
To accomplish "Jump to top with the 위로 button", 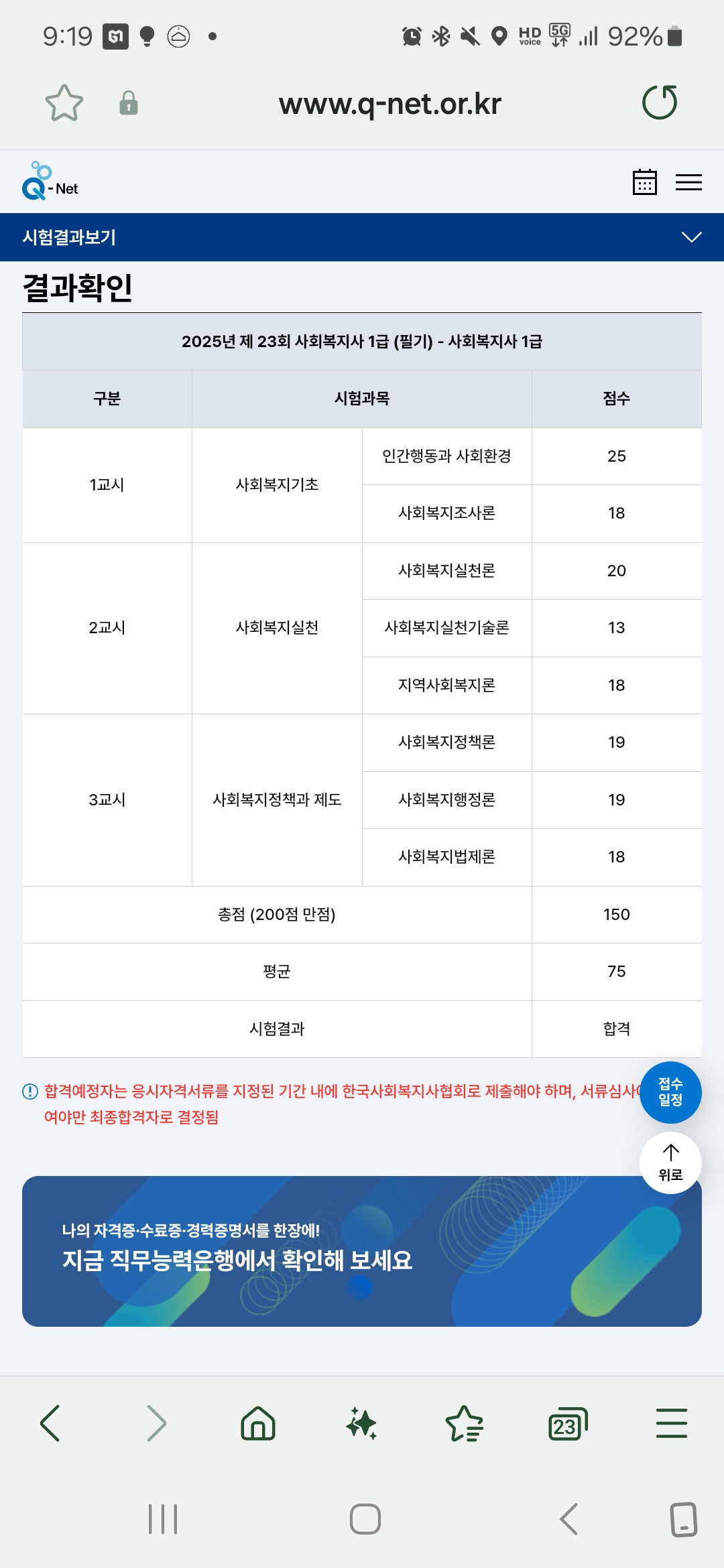I will click(x=670, y=1163).
